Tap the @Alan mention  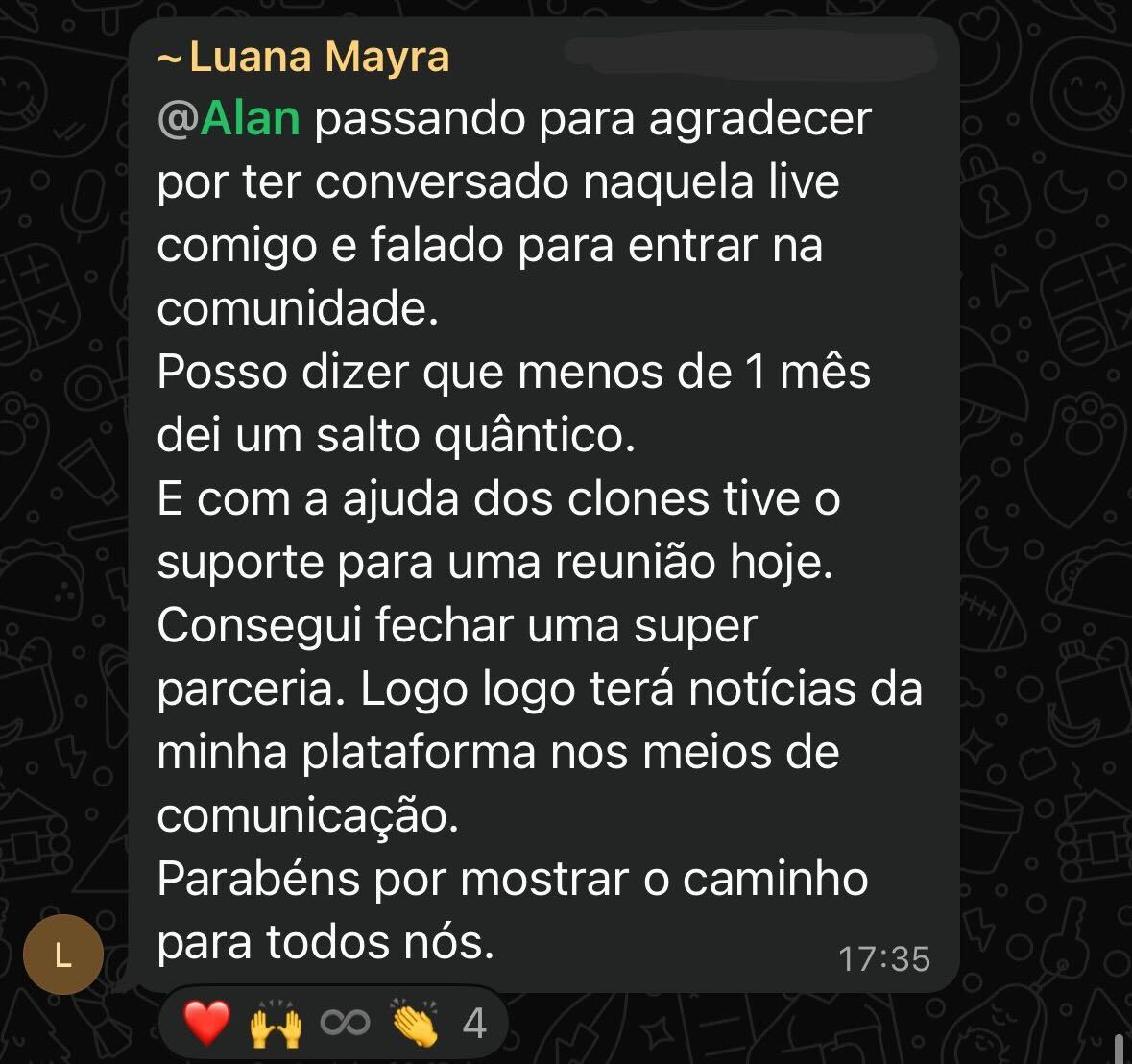coord(229,119)
